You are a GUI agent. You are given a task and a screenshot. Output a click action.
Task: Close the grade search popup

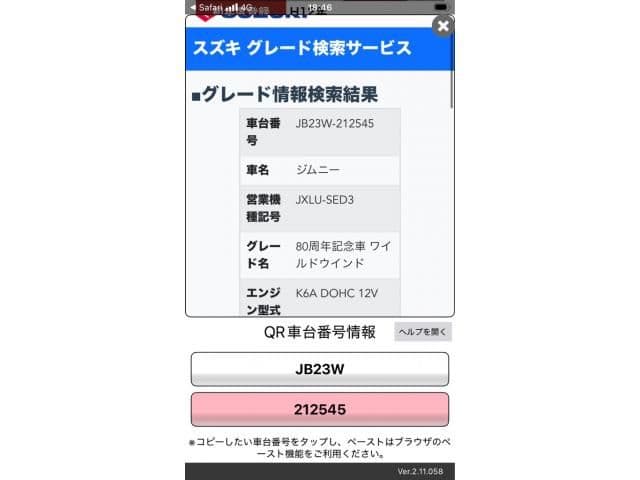[443, 26]
